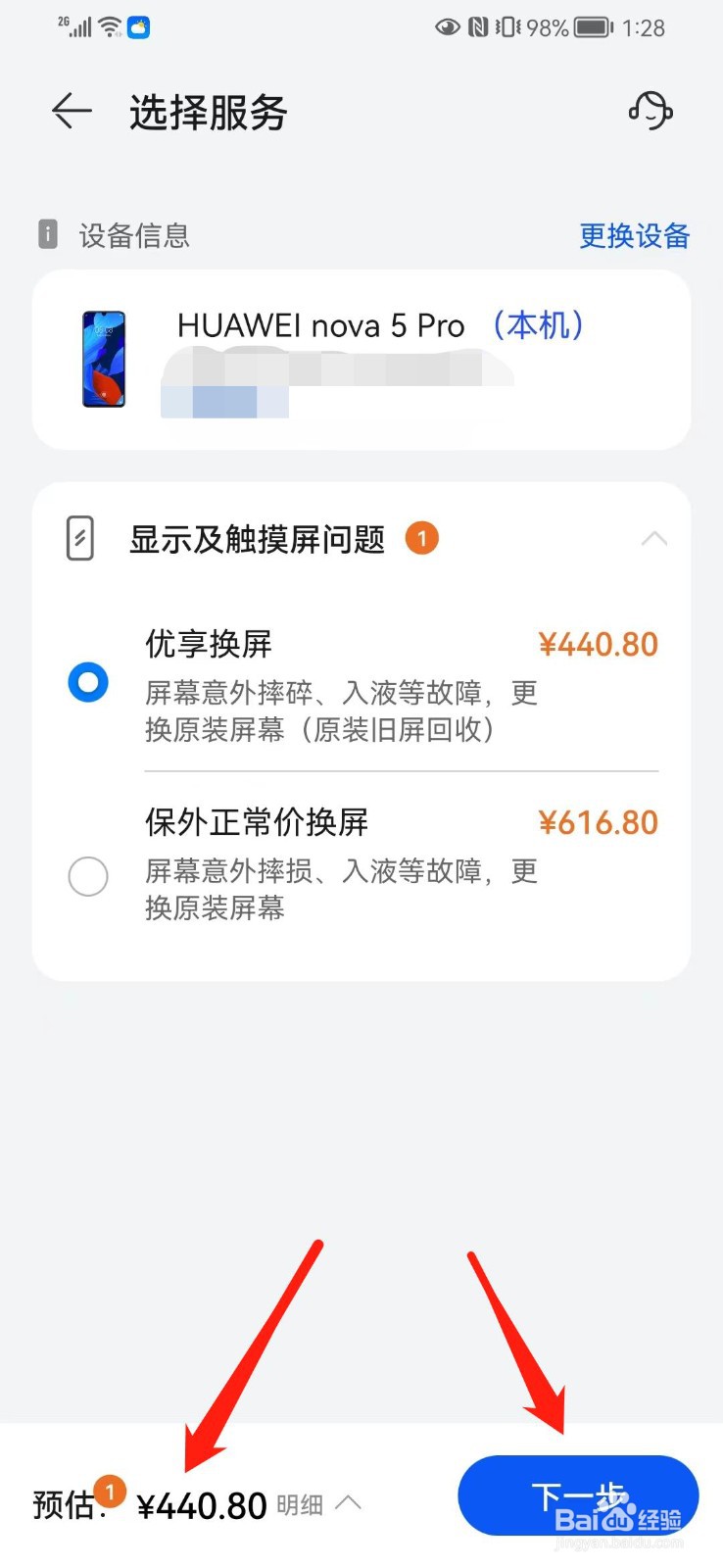The width and height of the screenshot is (723, 1568).
Task: Collapse 显示及触摸屏问题 section
Action: tap(653, 539)
